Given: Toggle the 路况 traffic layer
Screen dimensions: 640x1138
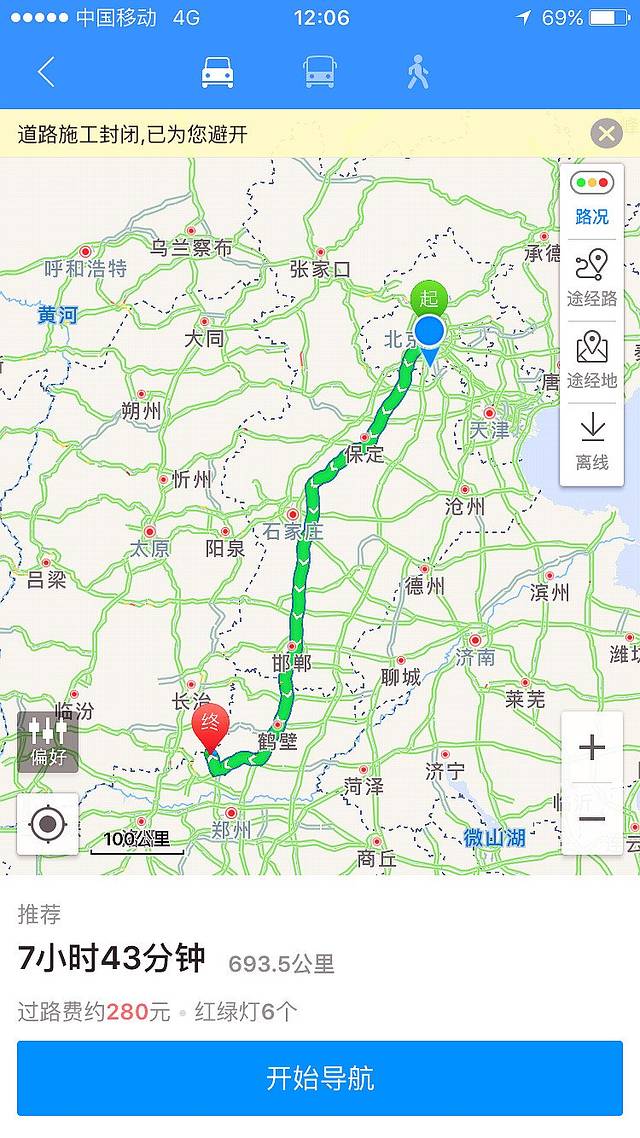Looking at the screenshot, I should click(592, 200).
